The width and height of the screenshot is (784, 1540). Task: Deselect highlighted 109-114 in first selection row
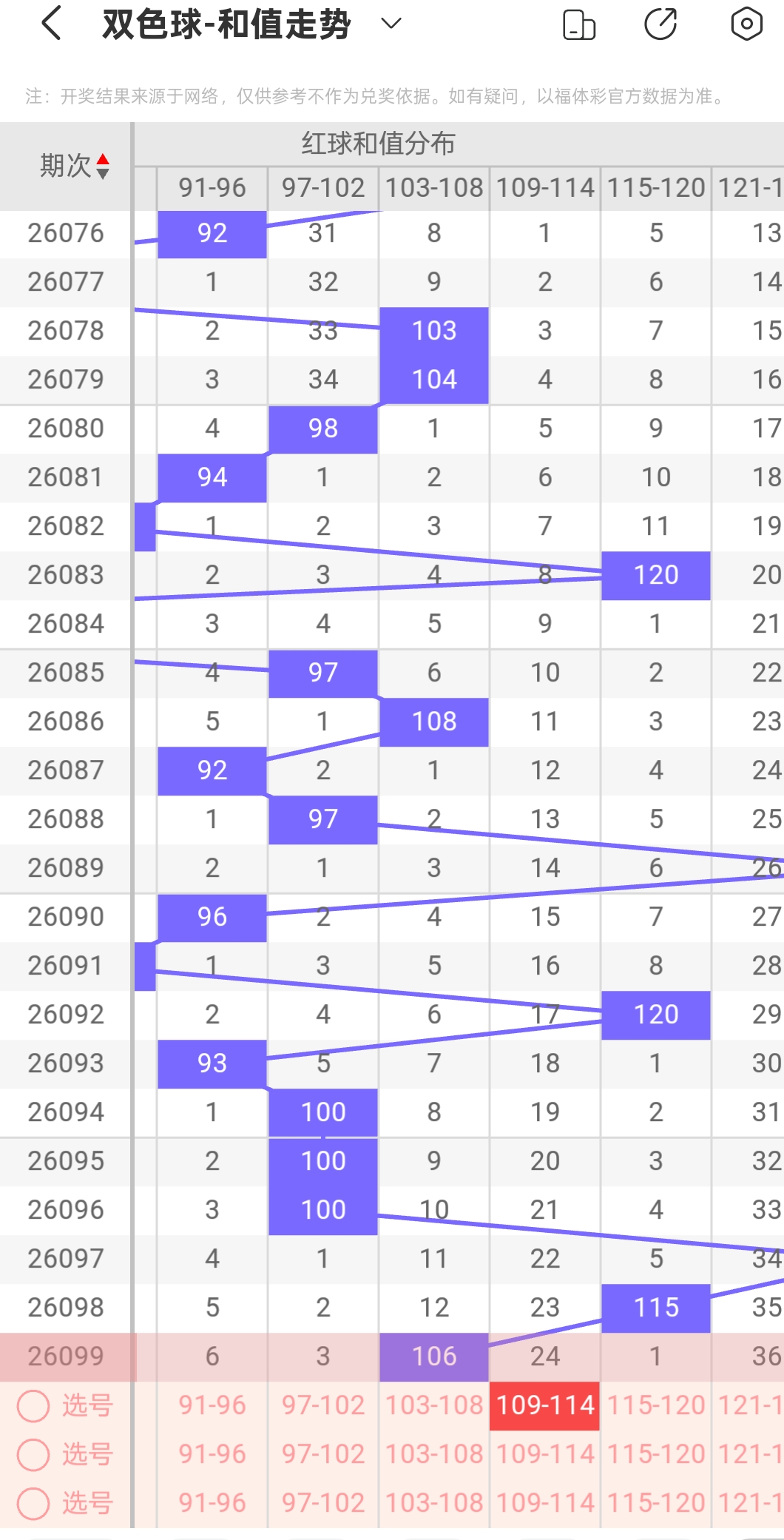pyautogui.click(x=545, y=1405)
